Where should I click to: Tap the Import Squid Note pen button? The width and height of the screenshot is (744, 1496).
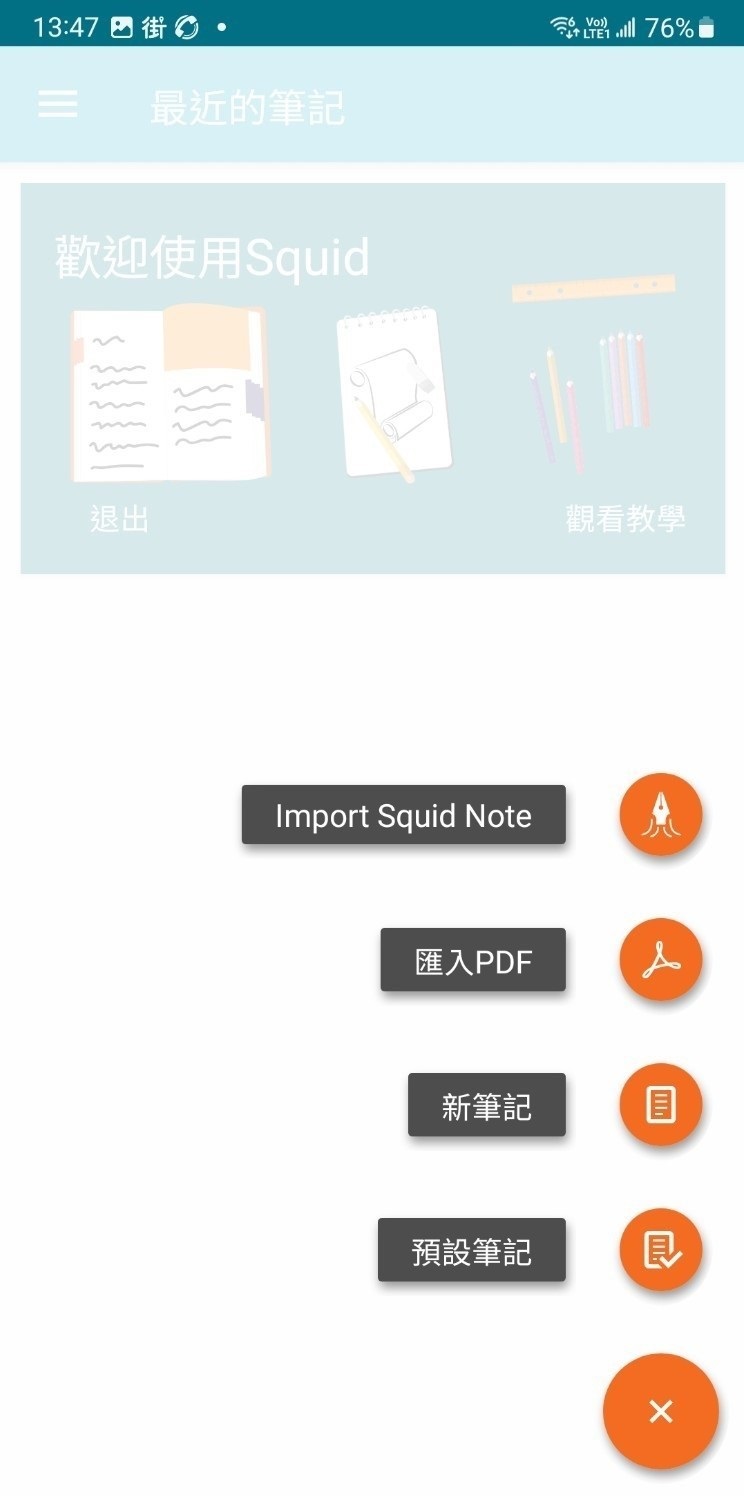(x=661, y=815)
